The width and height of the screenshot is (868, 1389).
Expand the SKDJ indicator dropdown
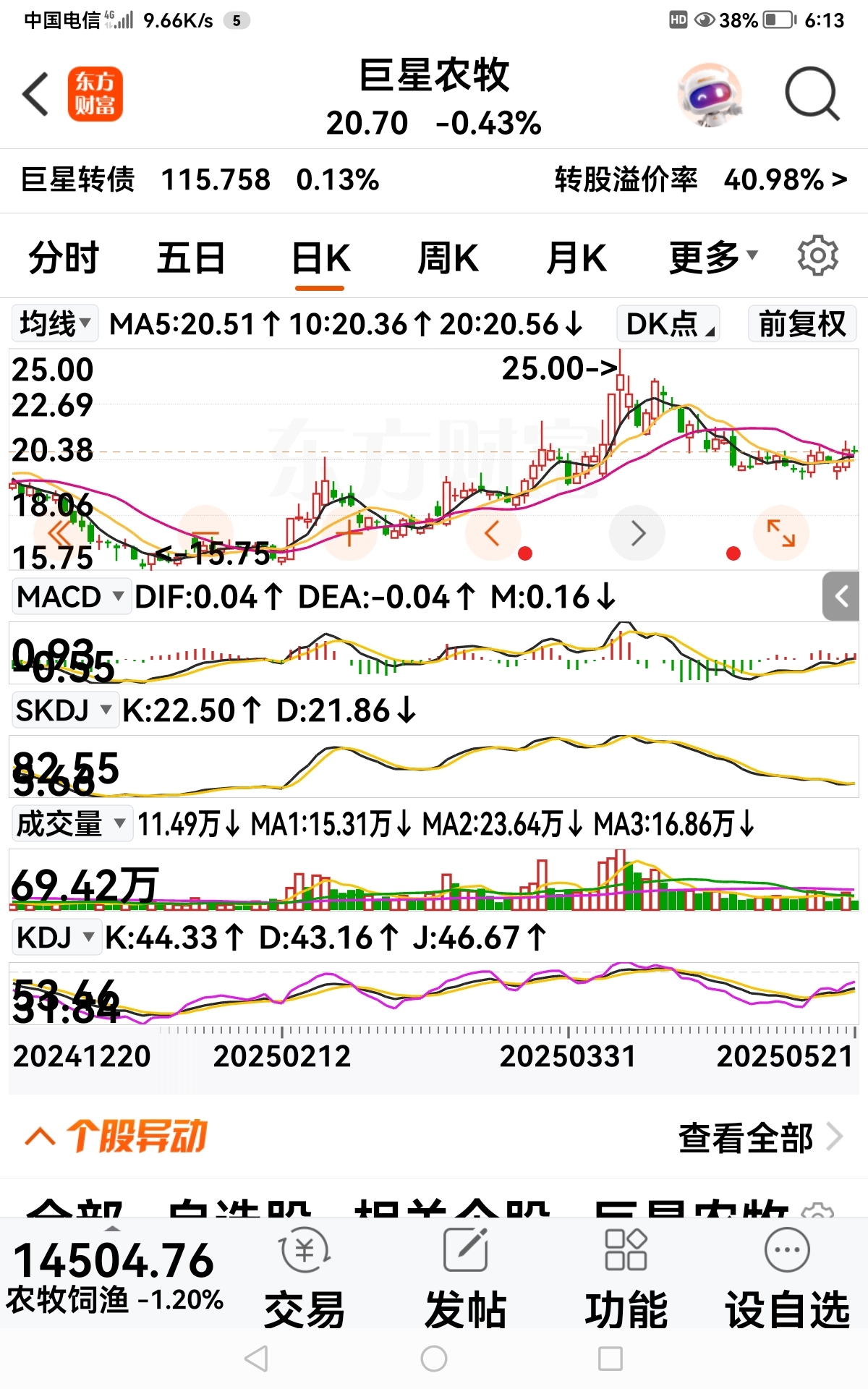[64, 710]
